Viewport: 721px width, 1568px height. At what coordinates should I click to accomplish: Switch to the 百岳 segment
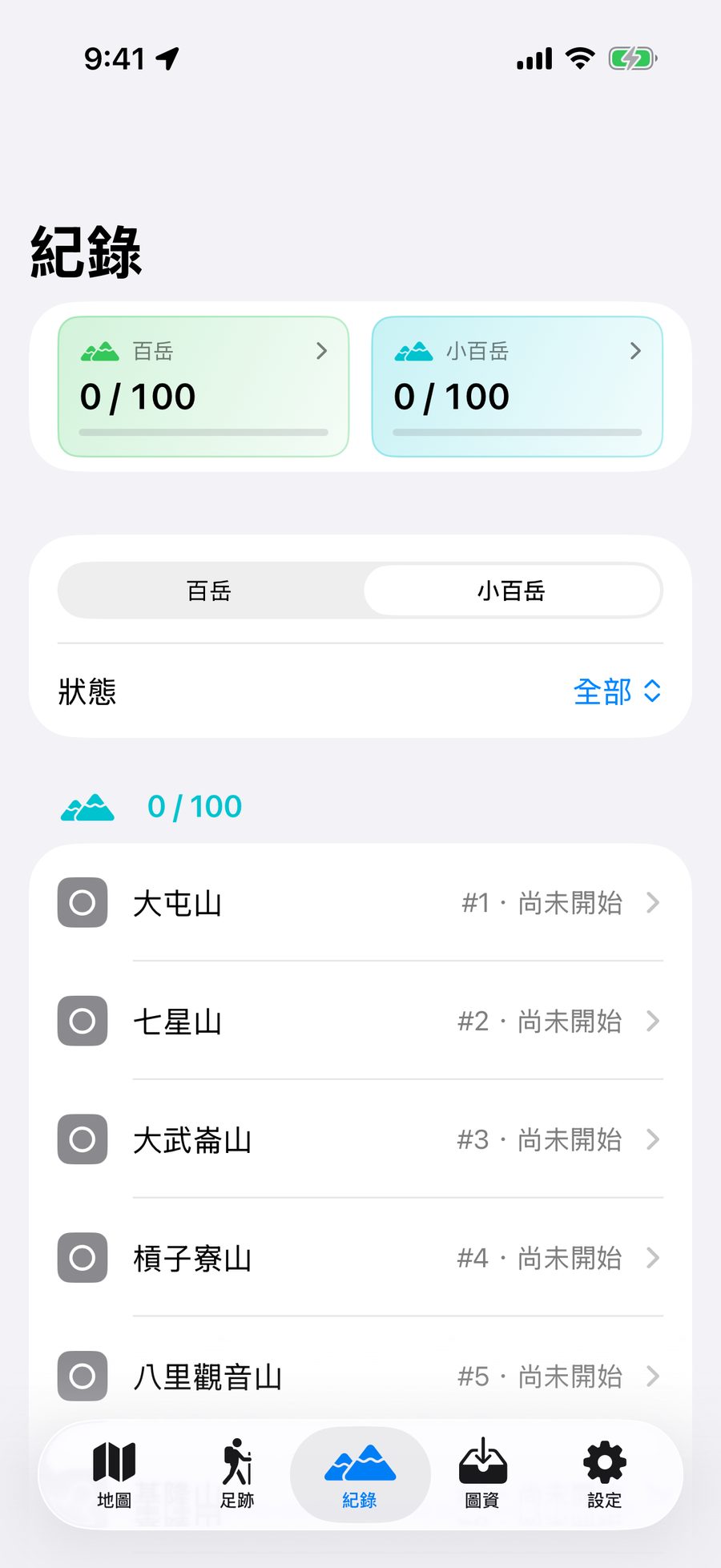tap(210, 591)
